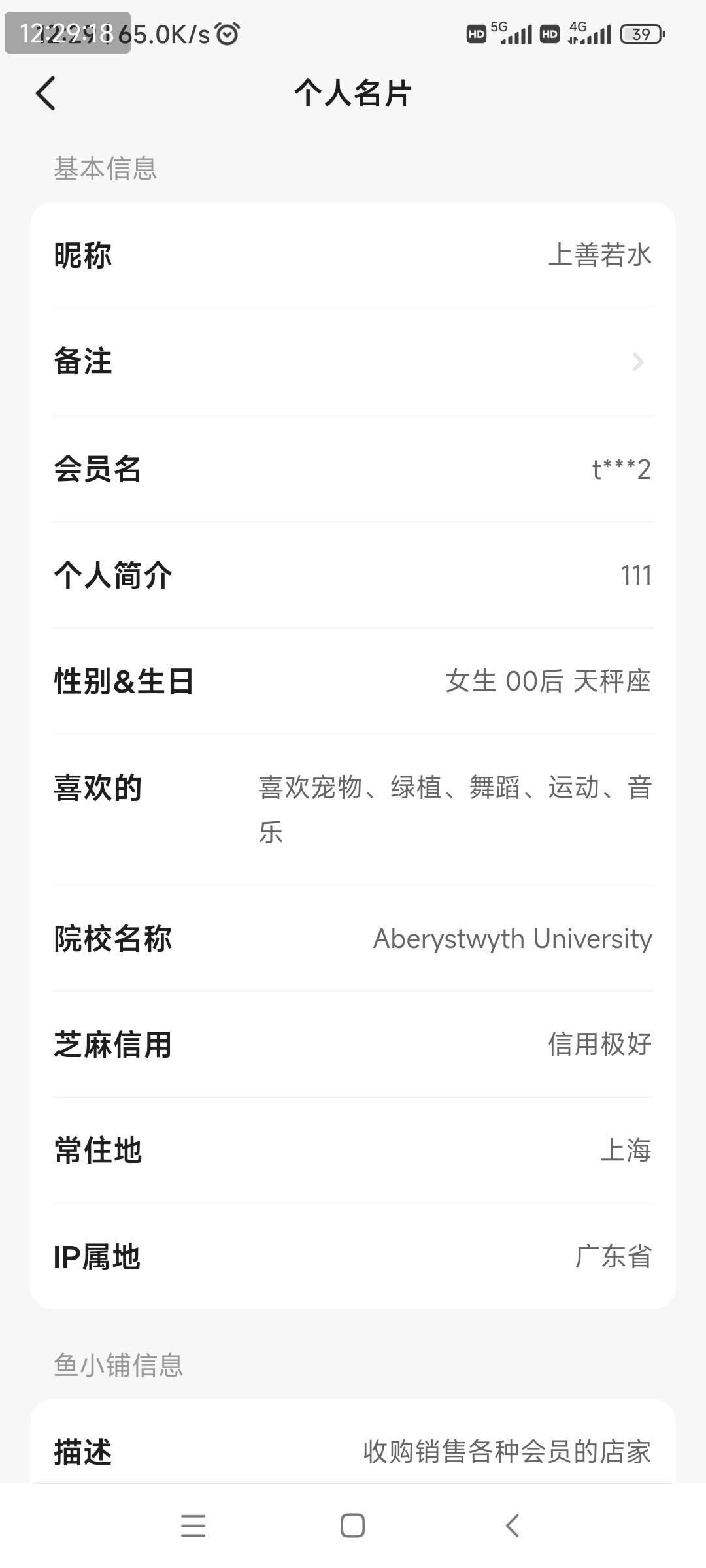The height and width of the screenshot is (1568, 706).
Task: Go back from the 个人名片 page
Action: point(46,93)
